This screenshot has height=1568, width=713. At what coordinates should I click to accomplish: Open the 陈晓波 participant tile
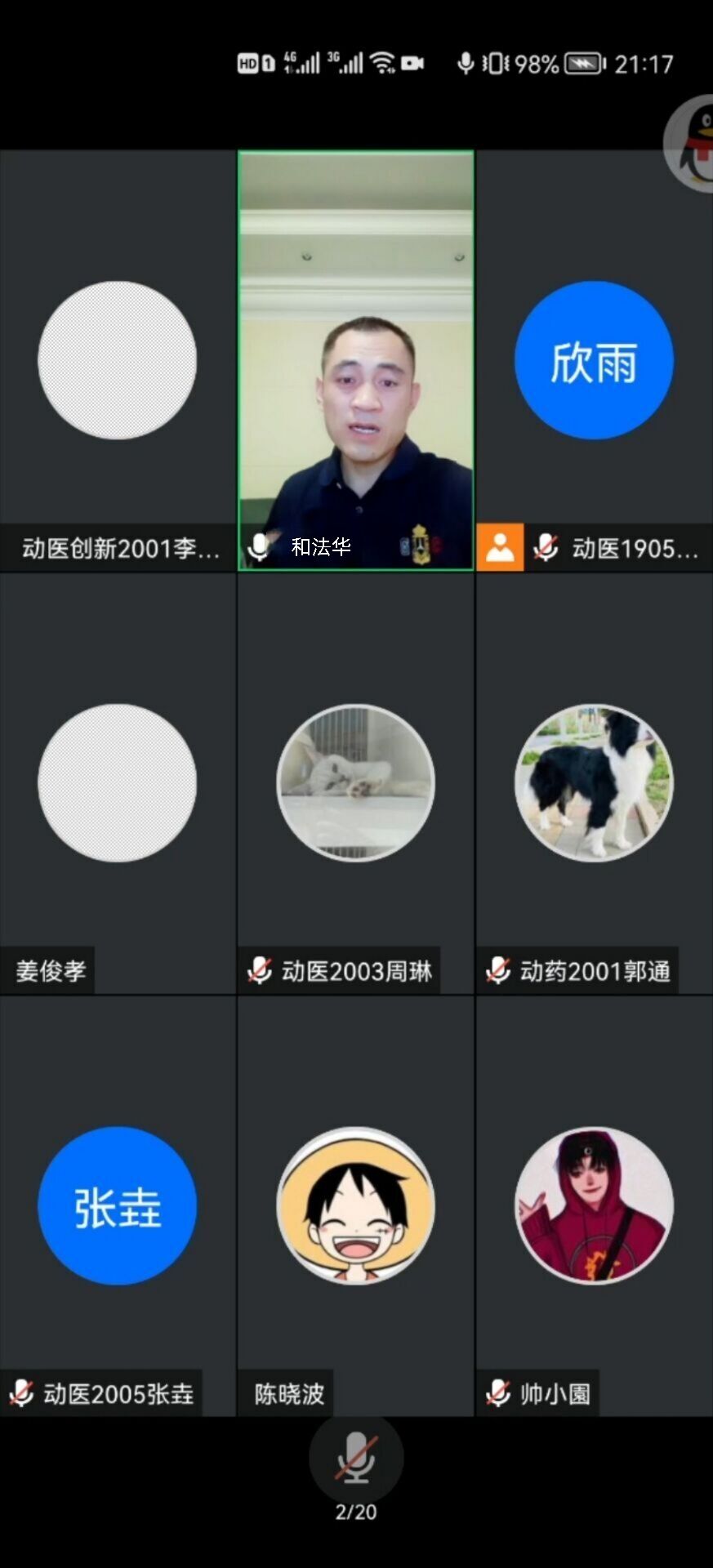(x=356, y=1205)
